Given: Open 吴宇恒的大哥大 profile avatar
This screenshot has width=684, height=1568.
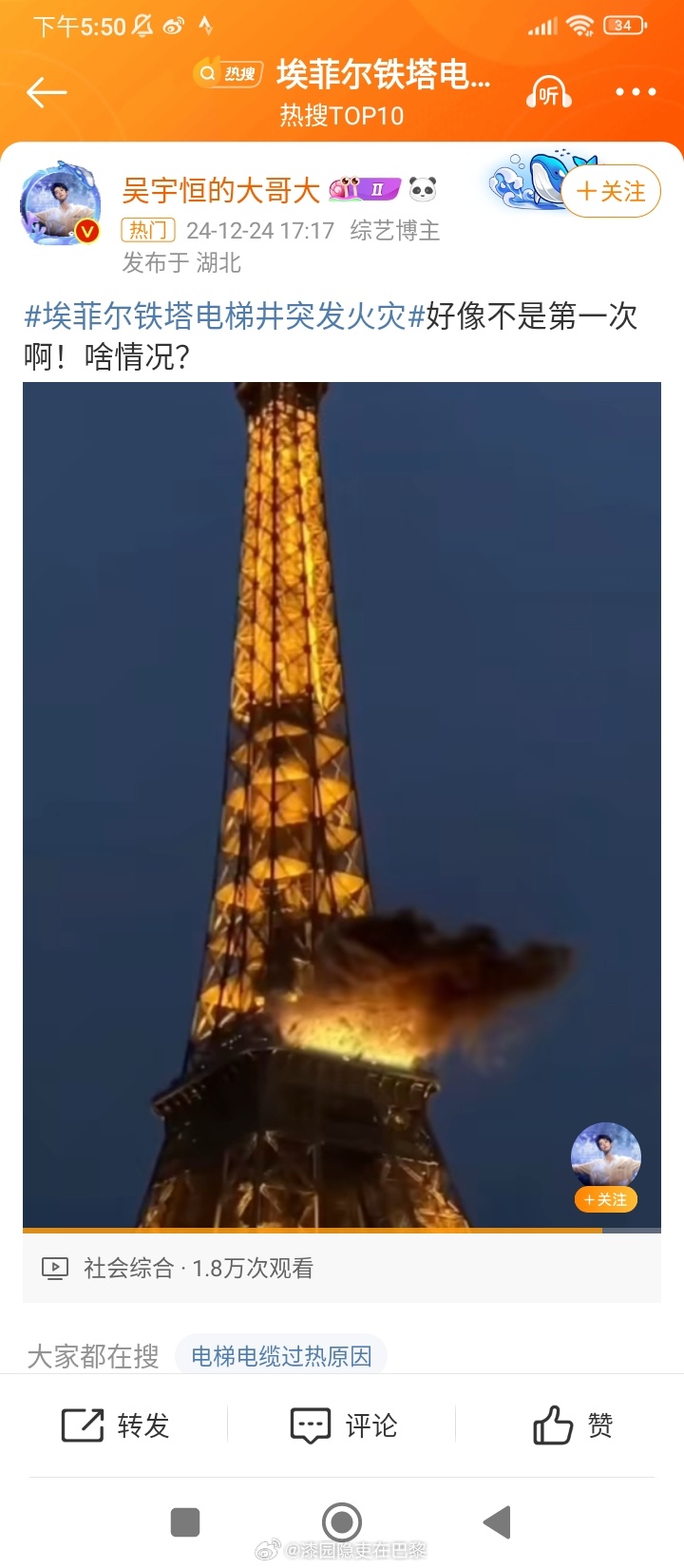Looking at the screenshot, I should point(61,203).
